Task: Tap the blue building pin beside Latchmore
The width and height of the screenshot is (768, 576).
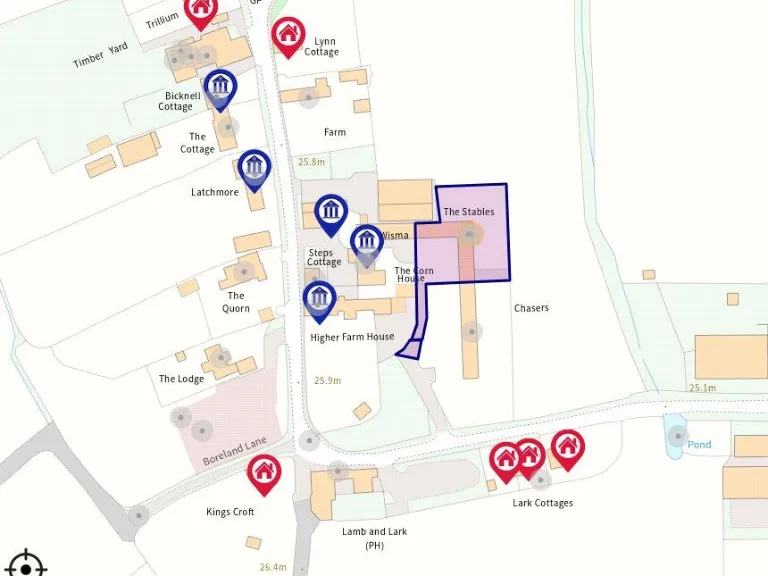Action: click(x=255, y=167)
